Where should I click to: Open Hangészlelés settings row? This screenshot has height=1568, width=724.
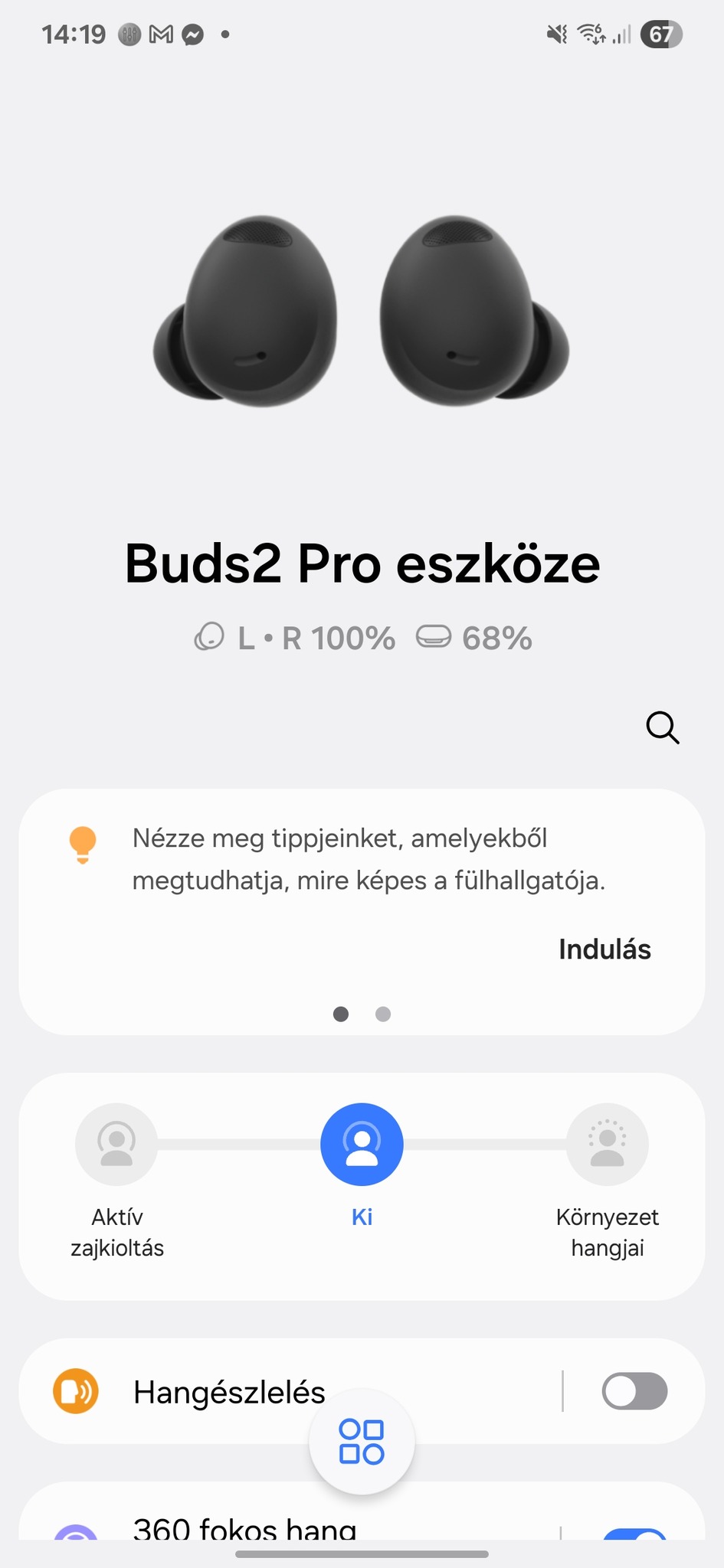230,1392
